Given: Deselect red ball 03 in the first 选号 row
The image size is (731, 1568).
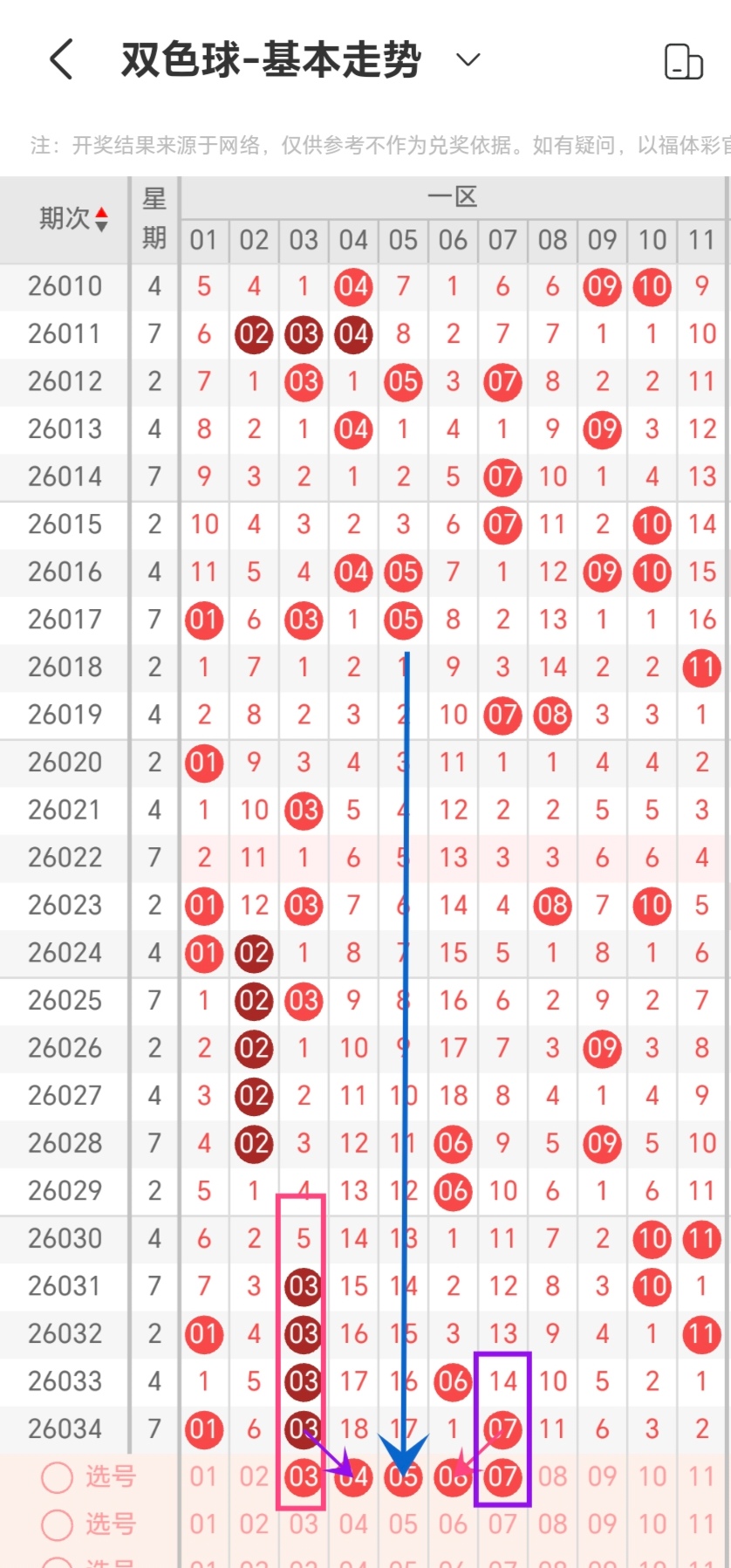Looking at the screenshot, I should point(304,1477).
